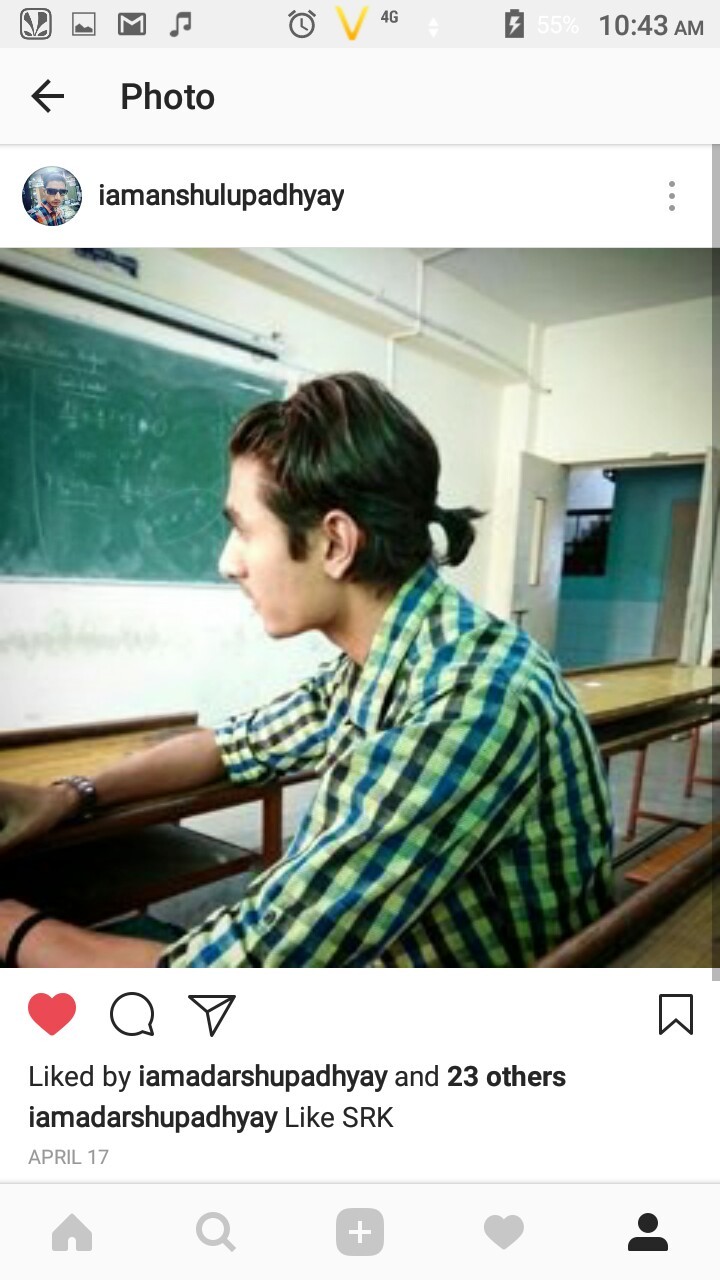Viewport: 720px width, 1280px height.
Task: Switch to the Home tab
Action: point(72,1232)
